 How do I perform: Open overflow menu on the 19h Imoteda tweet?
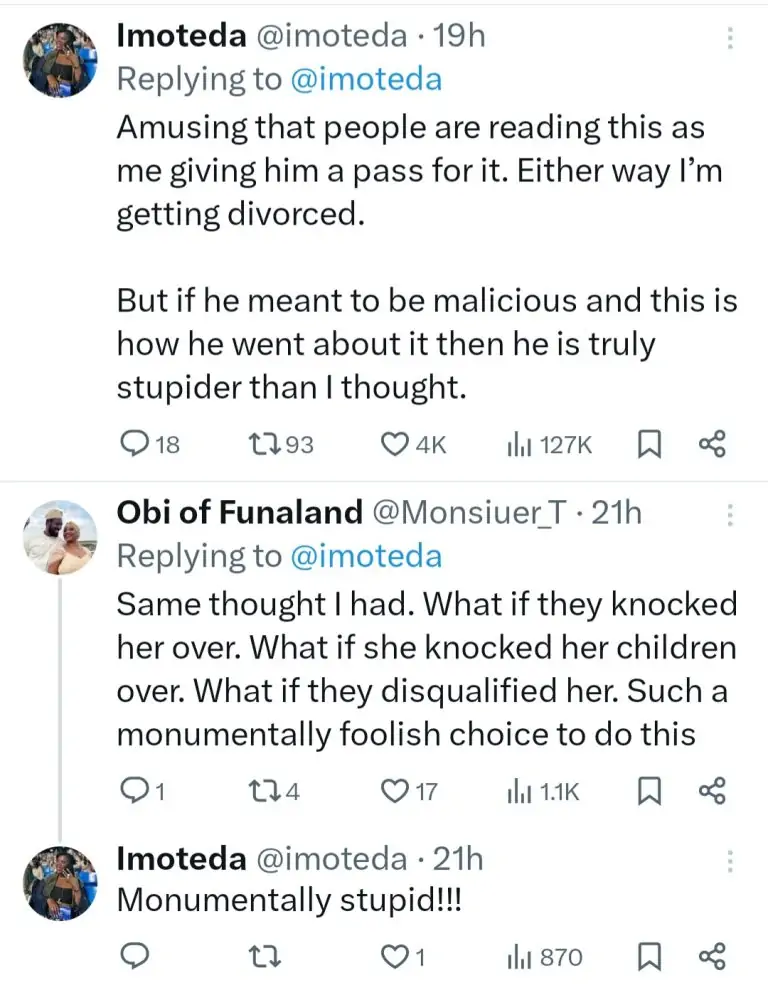click(x=730, y=39)
